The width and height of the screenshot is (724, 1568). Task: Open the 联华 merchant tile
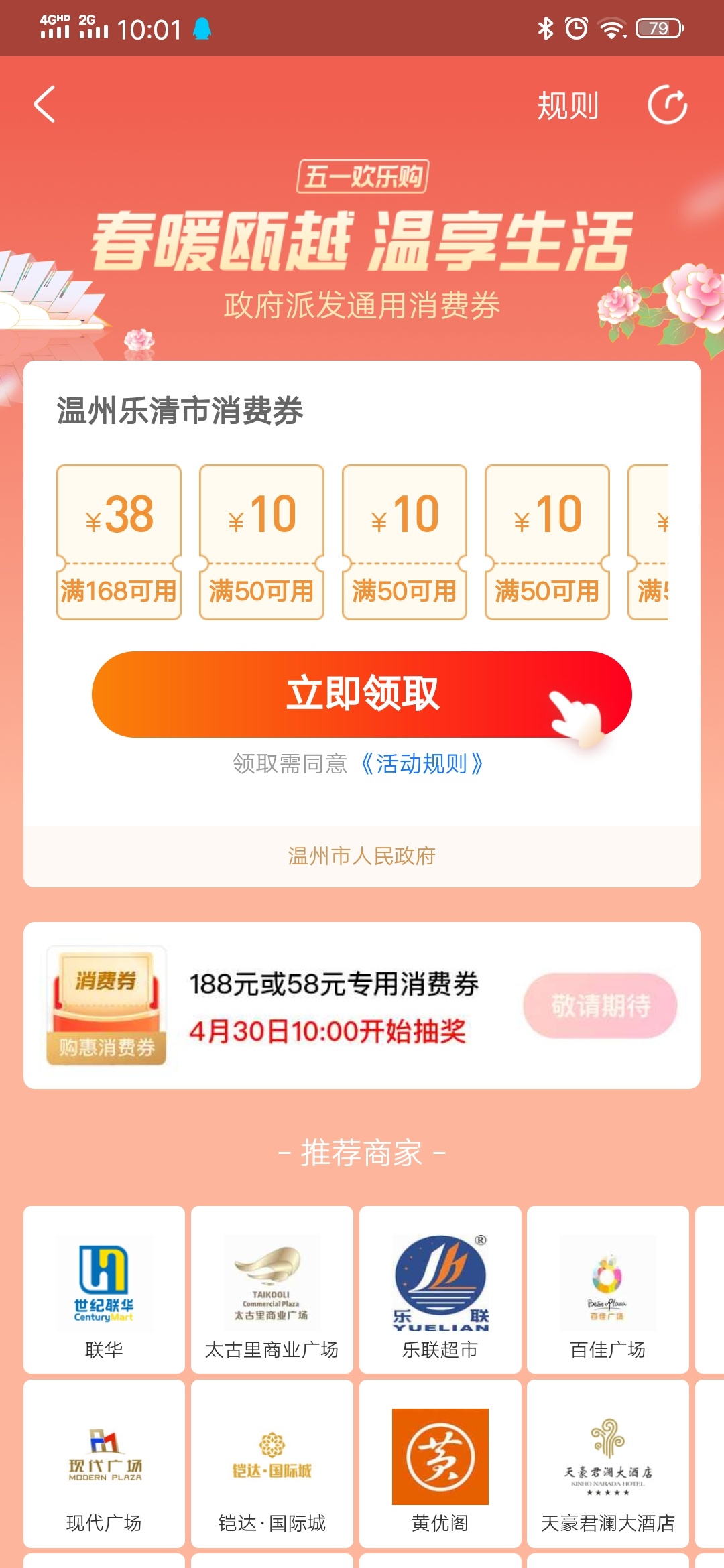point(104,1289)
